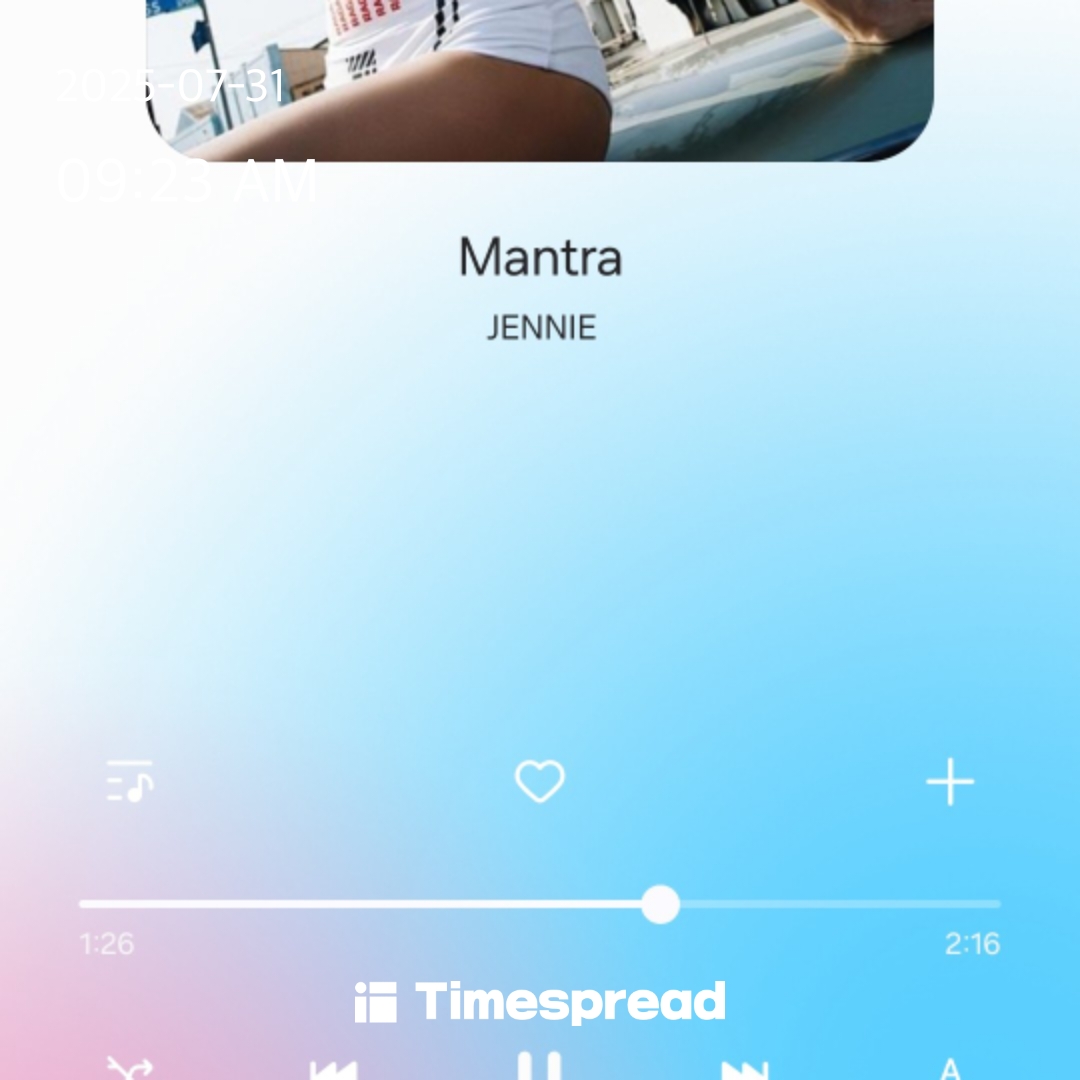Add Mantra to a playlist

pyautogui.click(x=949, y=782)
